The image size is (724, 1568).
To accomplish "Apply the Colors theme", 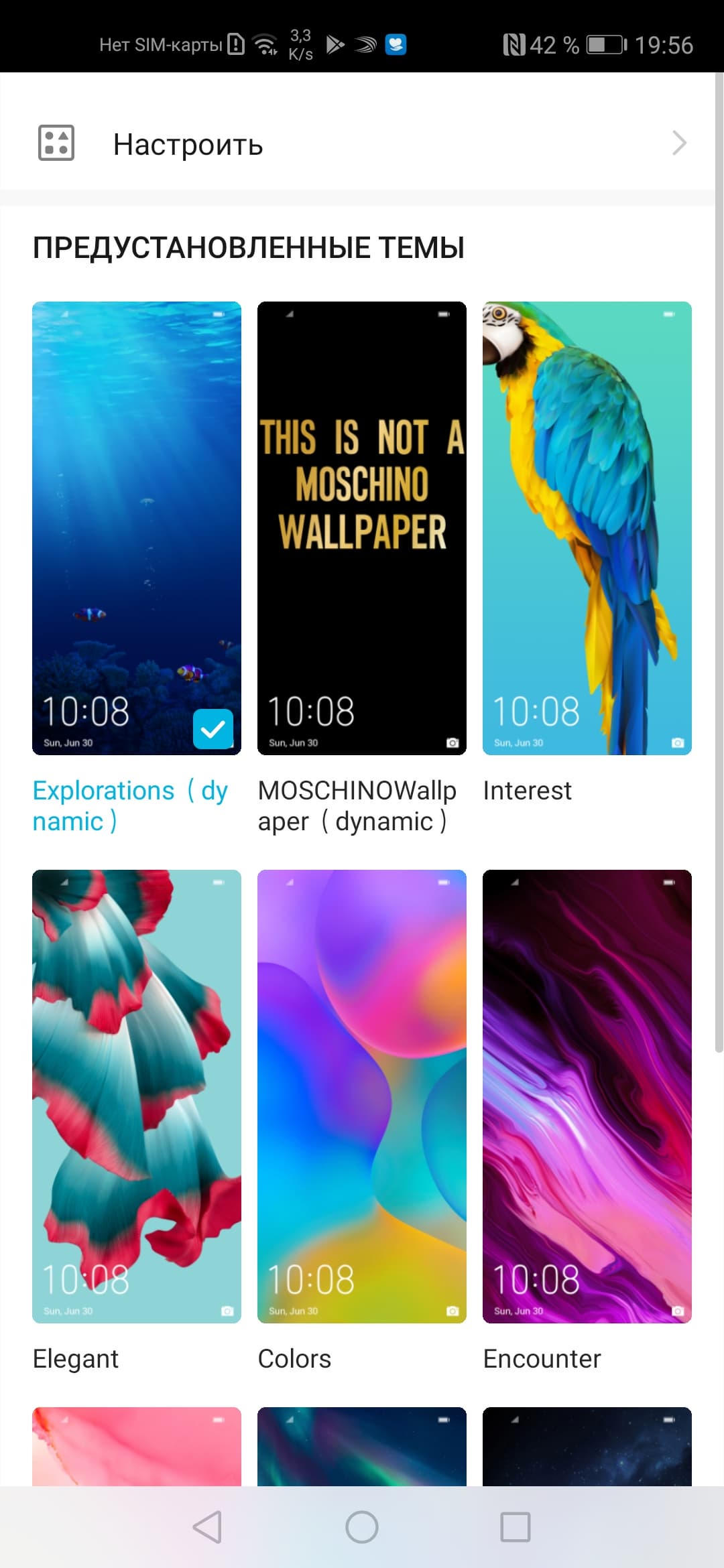I will [x=362, y=1096].
